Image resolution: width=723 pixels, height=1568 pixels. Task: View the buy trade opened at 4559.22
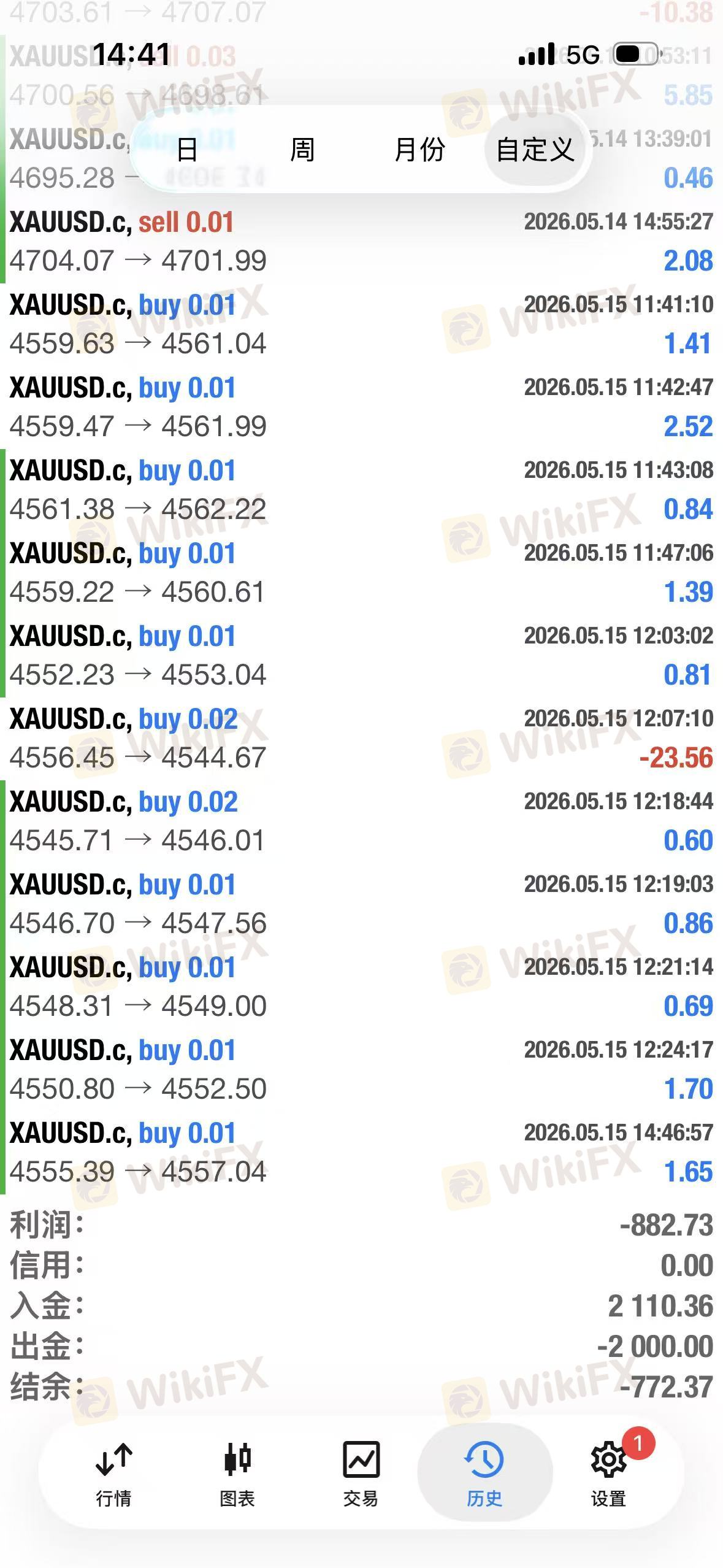pyautogui.click(x=361, y=573)
